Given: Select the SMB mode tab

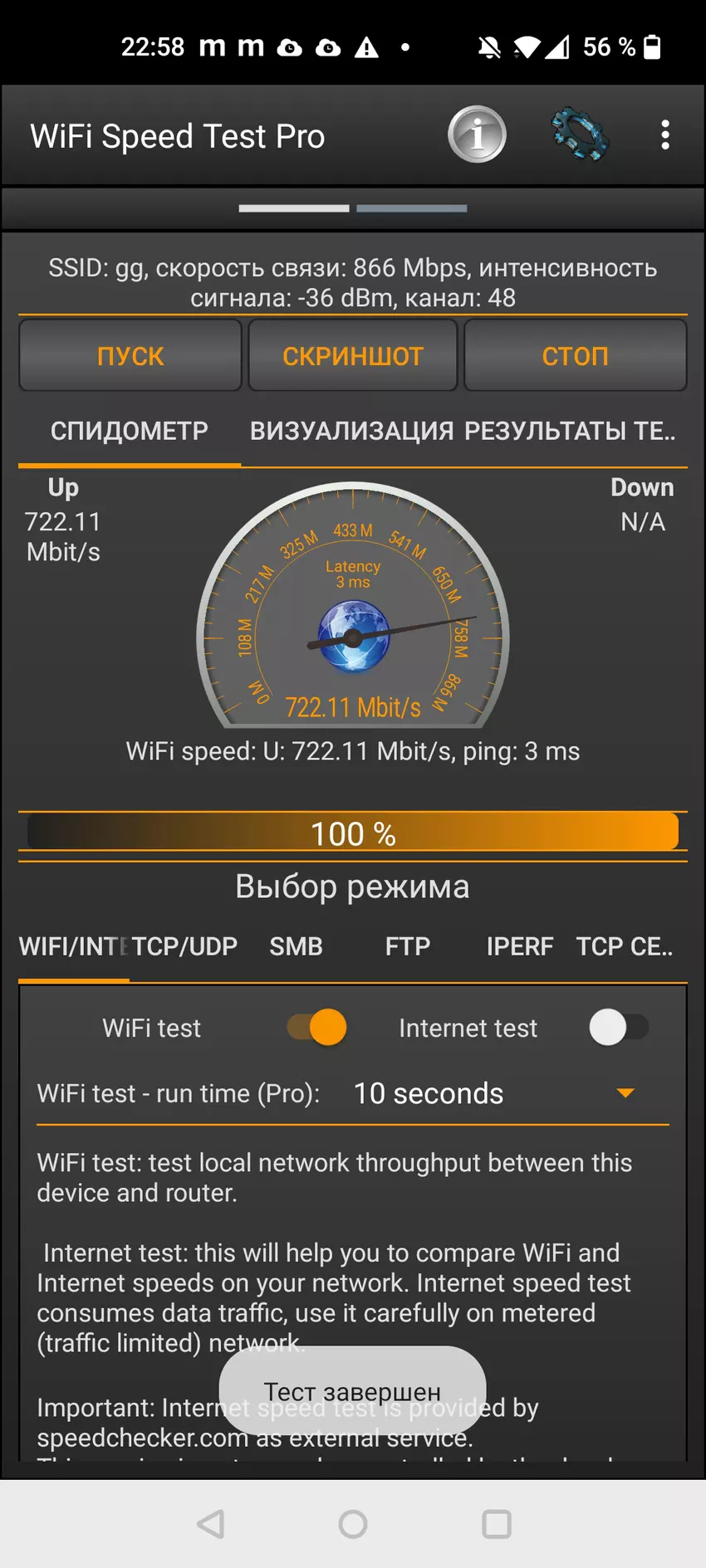Looking at the screenshot, I should [x=296, y=946].
